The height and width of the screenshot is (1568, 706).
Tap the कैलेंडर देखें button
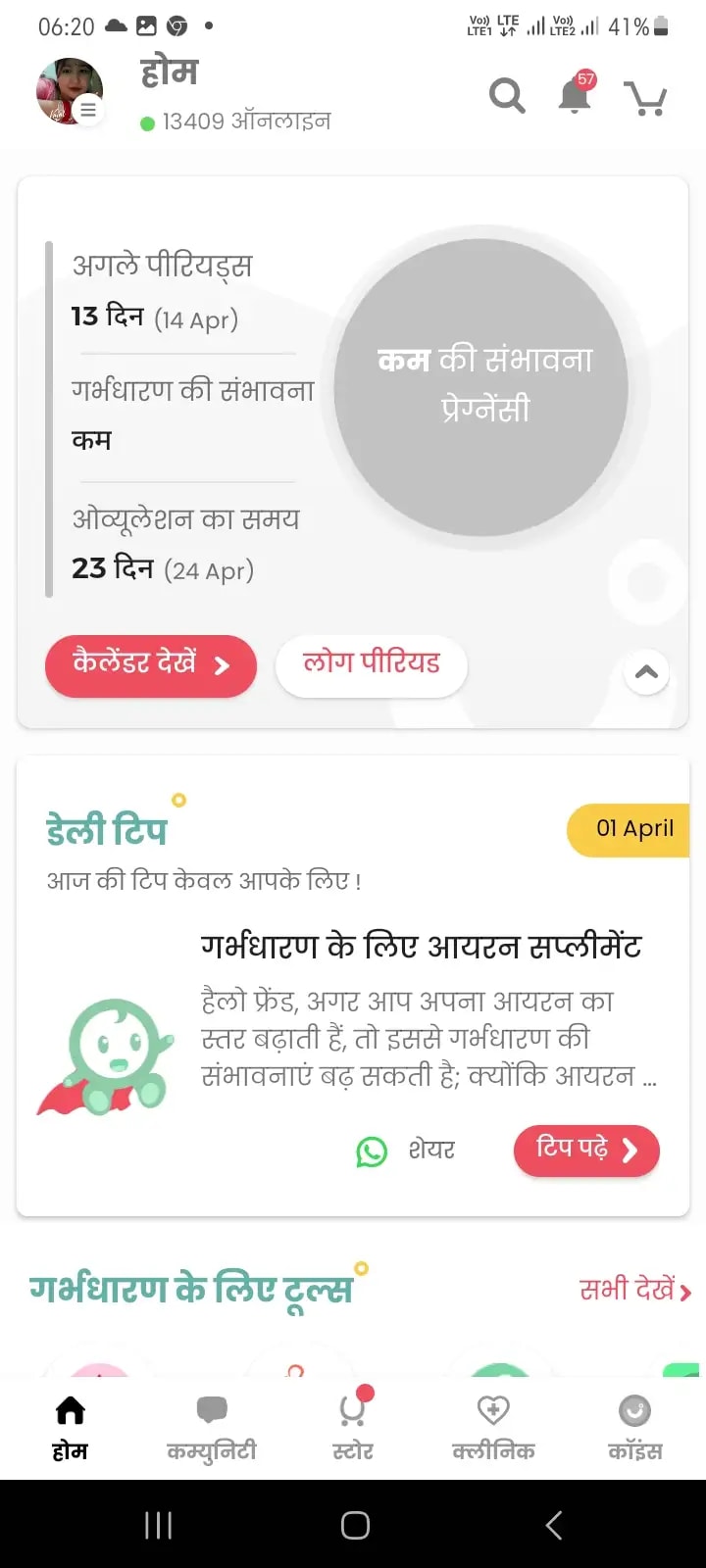[x=151, y=666]
